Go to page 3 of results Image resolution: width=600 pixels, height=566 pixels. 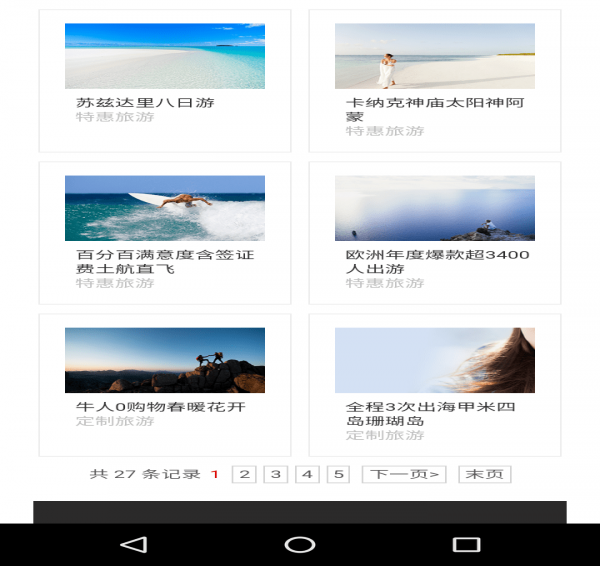[275, 474]
